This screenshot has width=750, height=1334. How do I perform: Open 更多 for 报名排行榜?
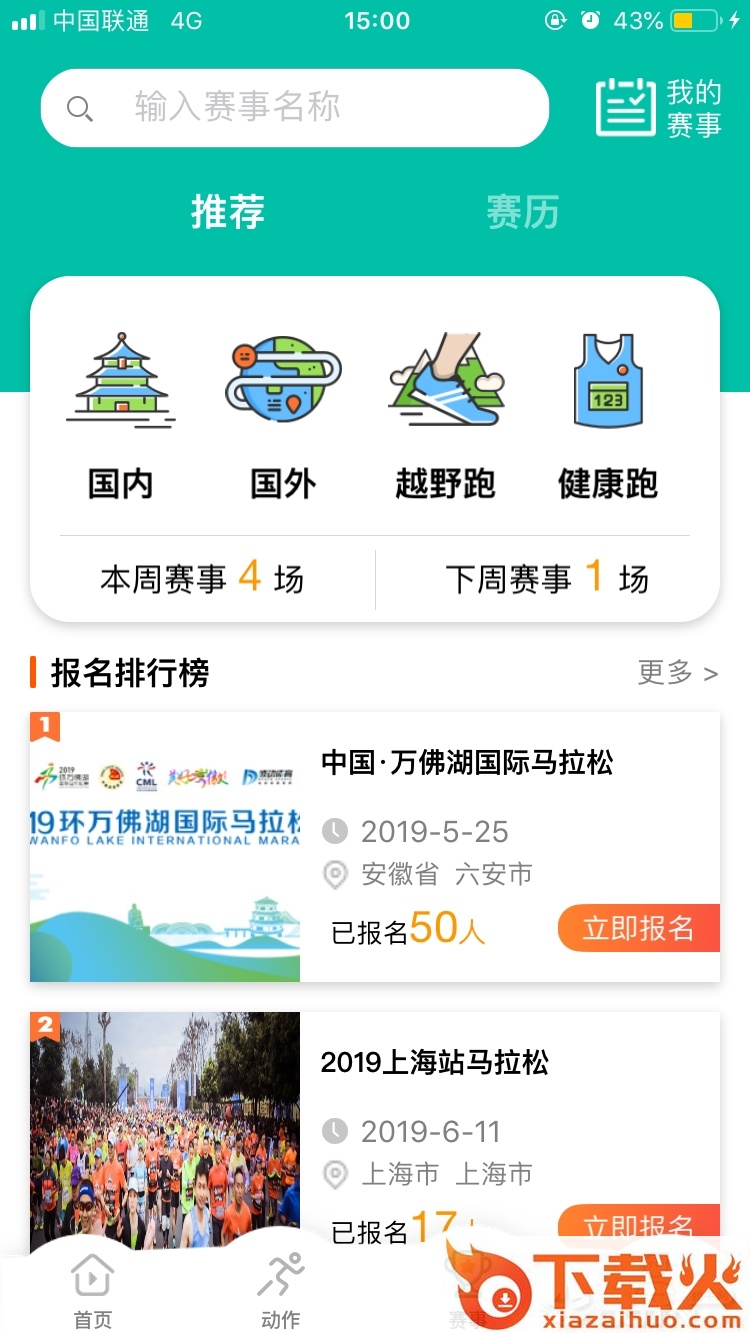(x=677, y=673)
